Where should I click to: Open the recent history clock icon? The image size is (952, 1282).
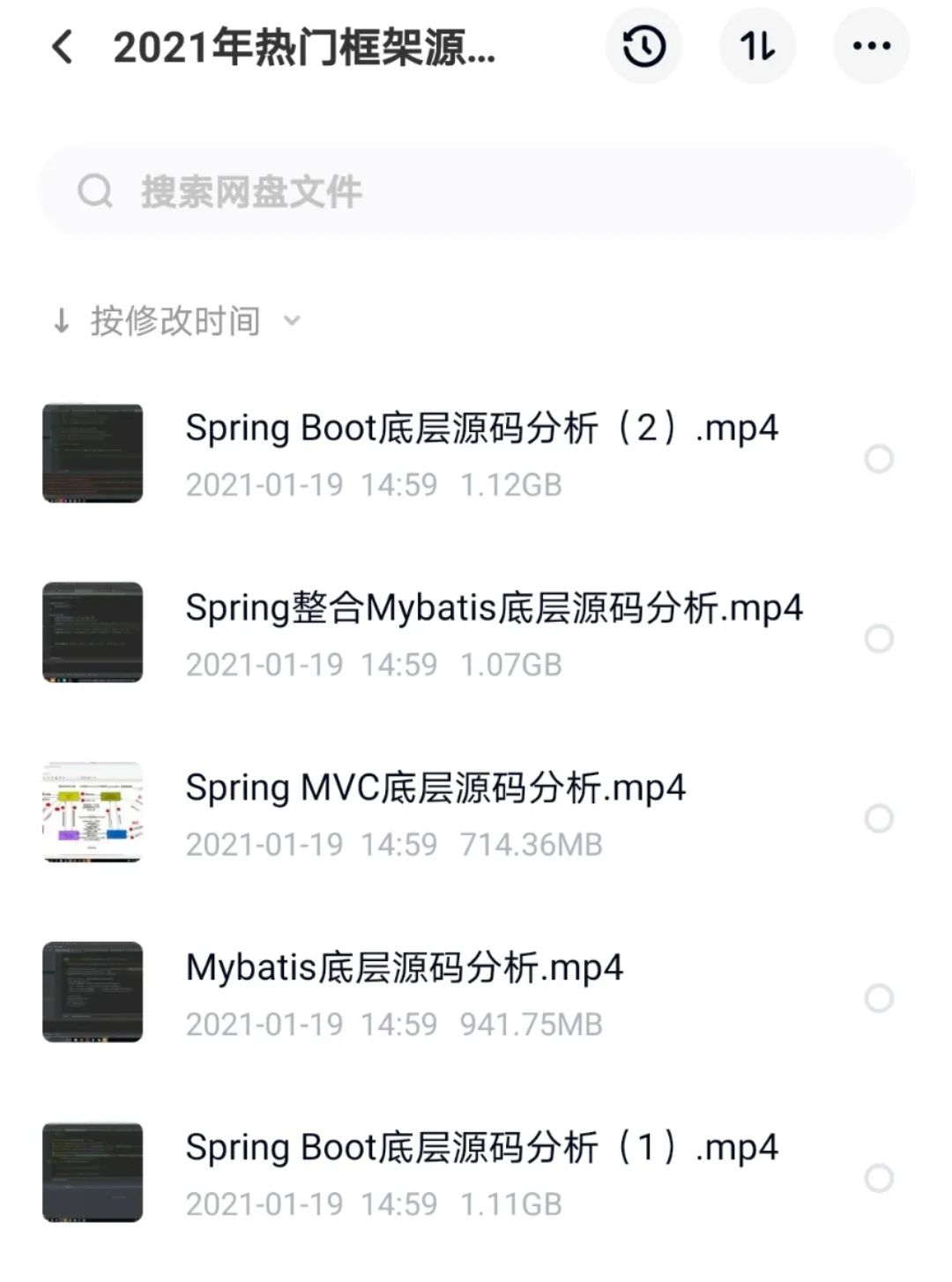tap(644, 47)
